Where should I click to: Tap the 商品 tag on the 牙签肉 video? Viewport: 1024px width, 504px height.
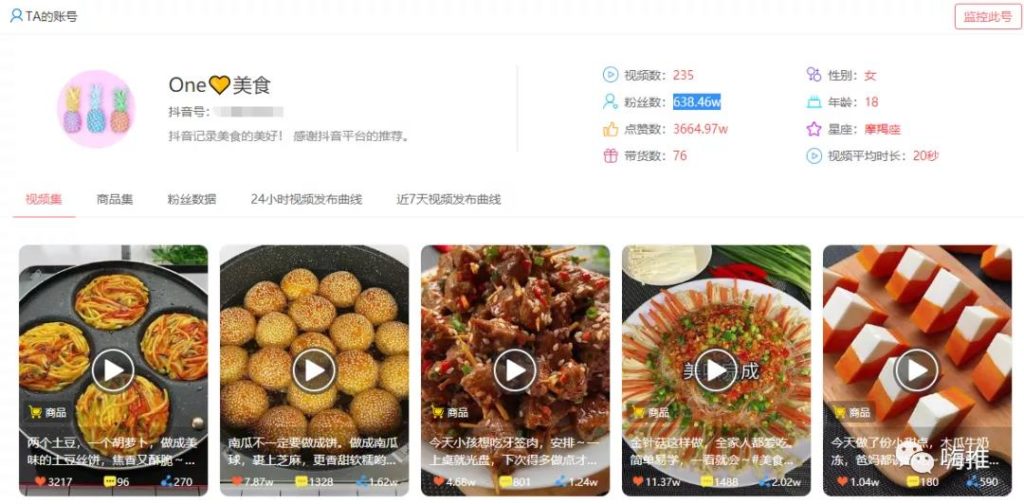[x=449, y=412]
